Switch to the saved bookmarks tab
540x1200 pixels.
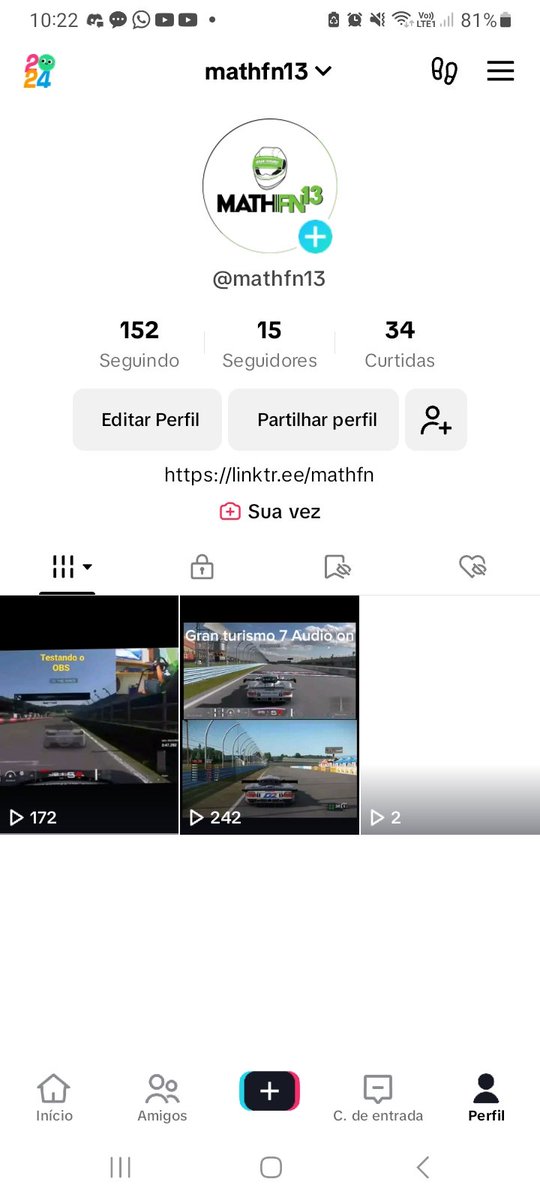pos(338,567)
